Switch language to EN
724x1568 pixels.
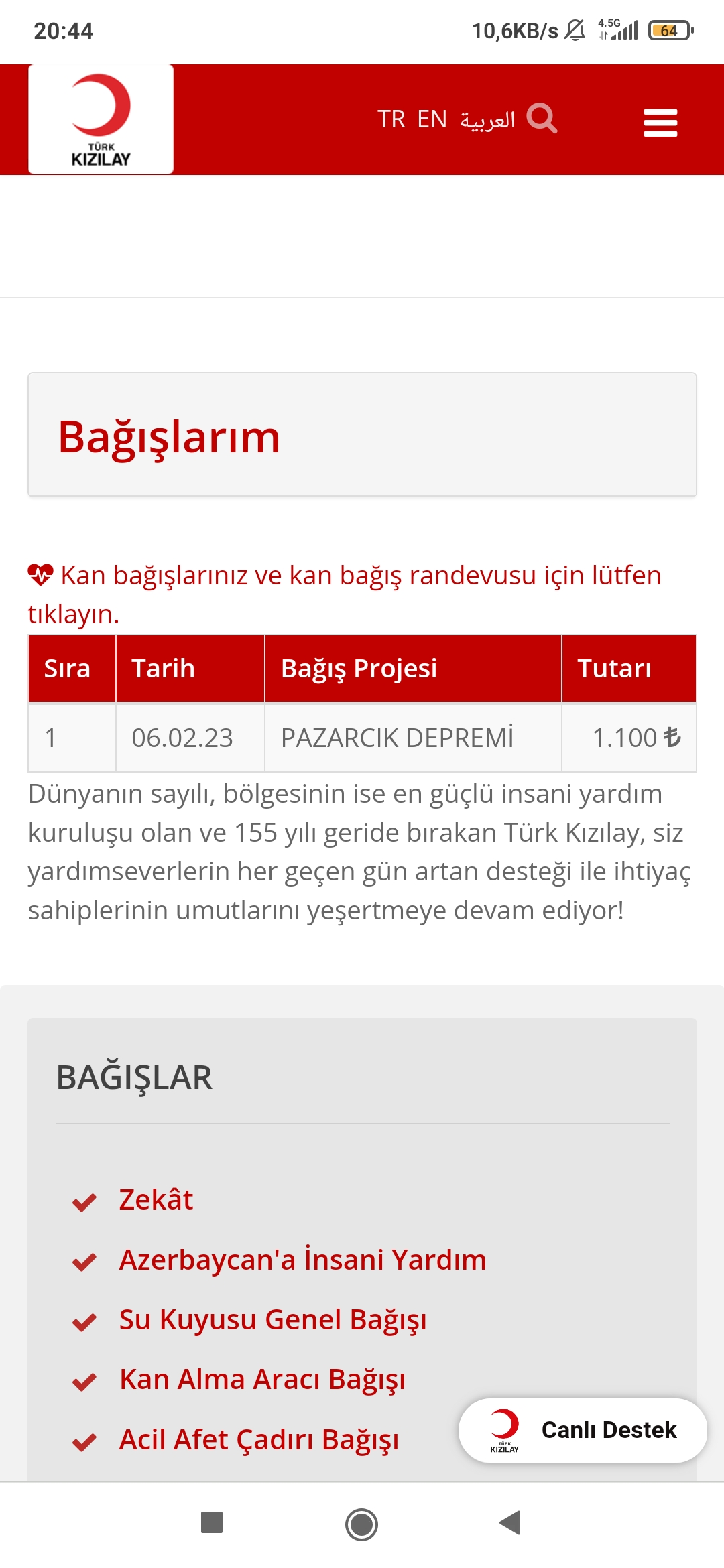click(x=432, y=119)
